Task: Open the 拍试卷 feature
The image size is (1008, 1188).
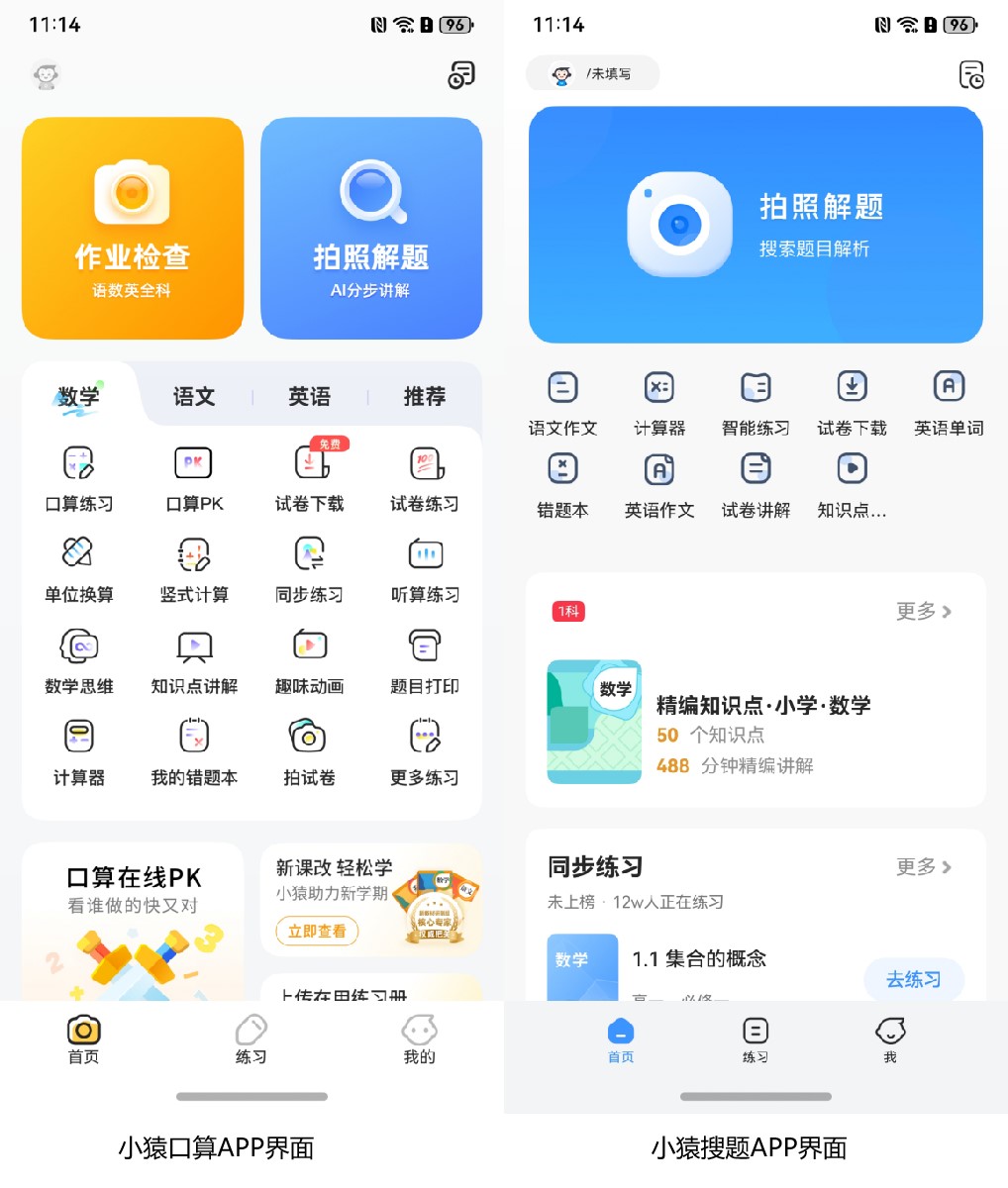Action: tap(308, 749)
